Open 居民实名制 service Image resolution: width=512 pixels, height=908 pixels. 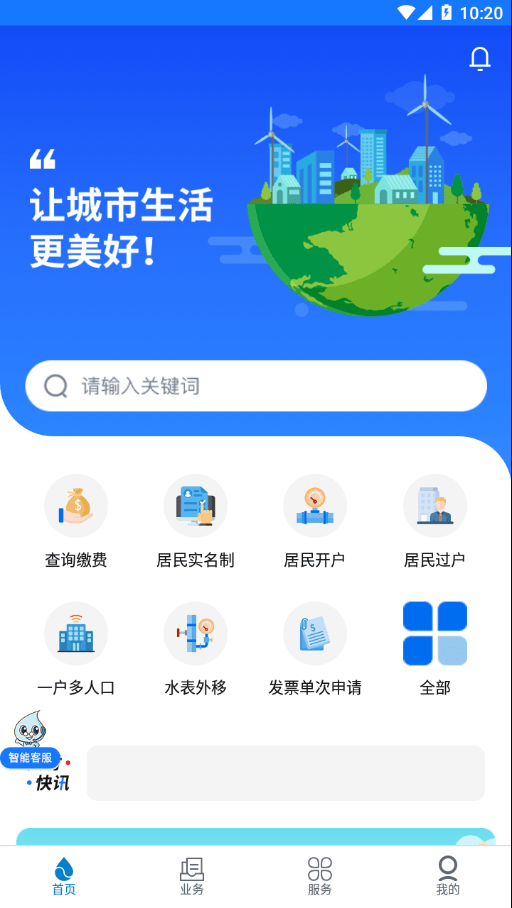195,521
